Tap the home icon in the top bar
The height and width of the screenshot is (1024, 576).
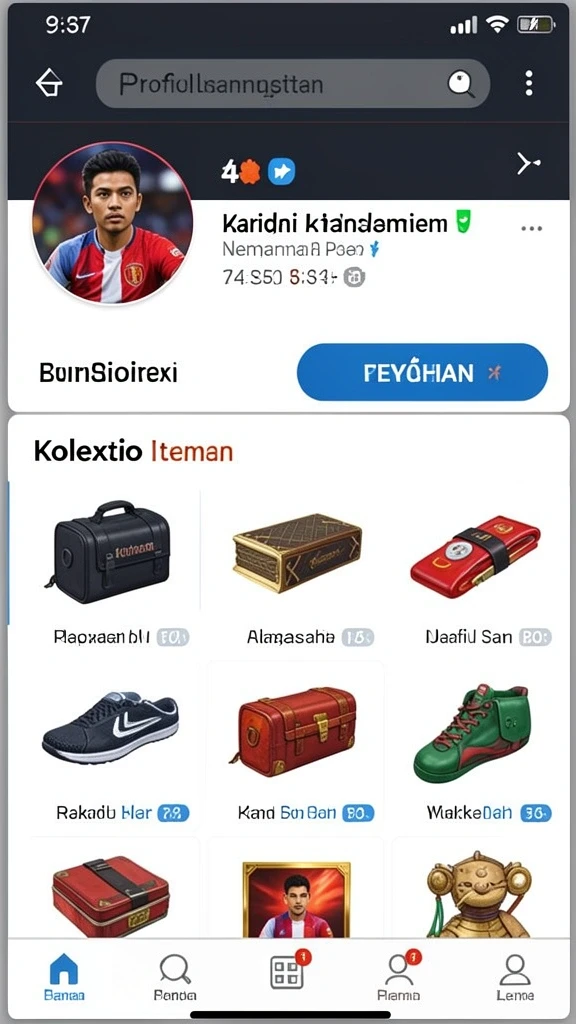[49, 84]
